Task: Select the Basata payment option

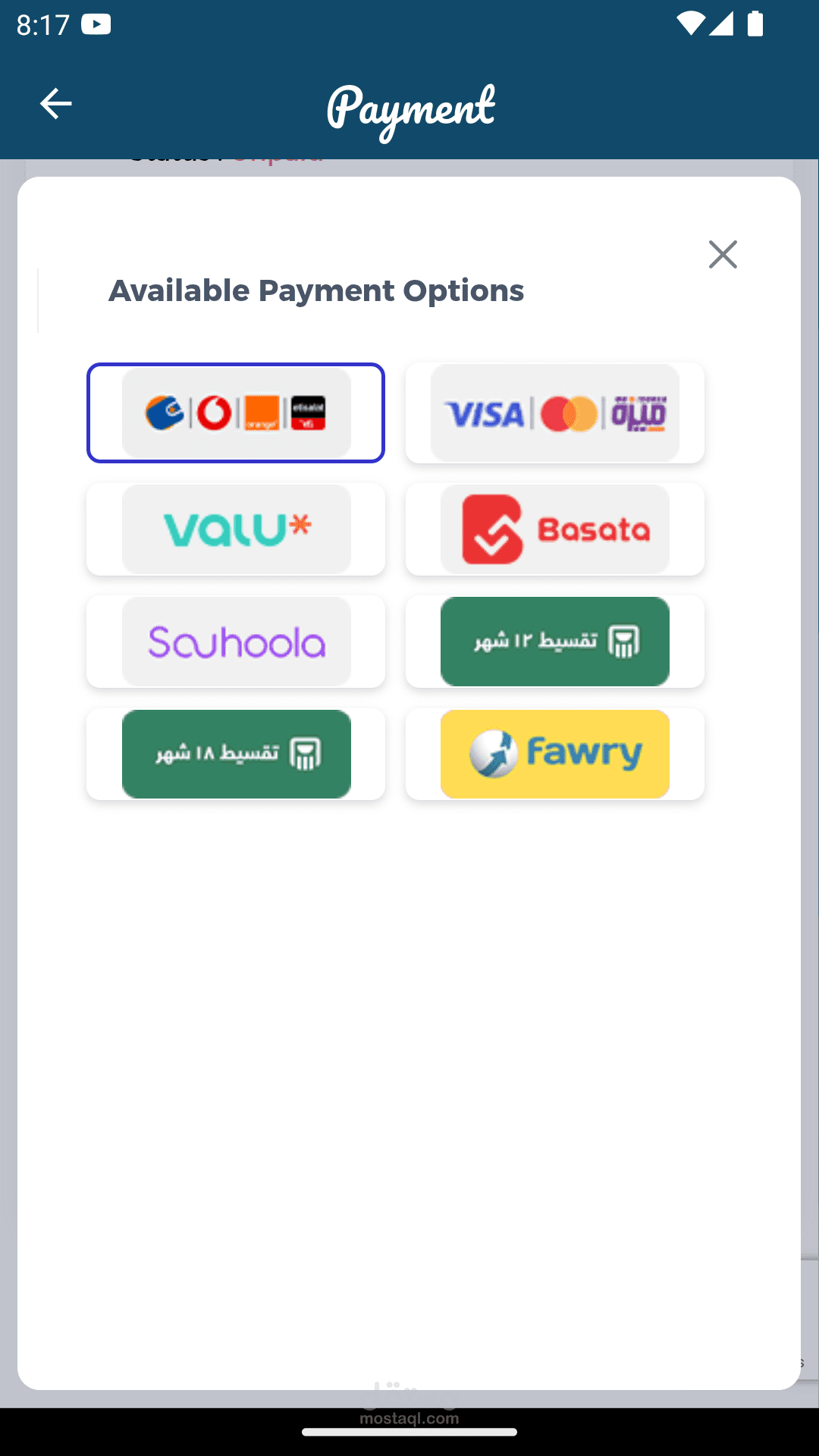Action: [555, 529]
